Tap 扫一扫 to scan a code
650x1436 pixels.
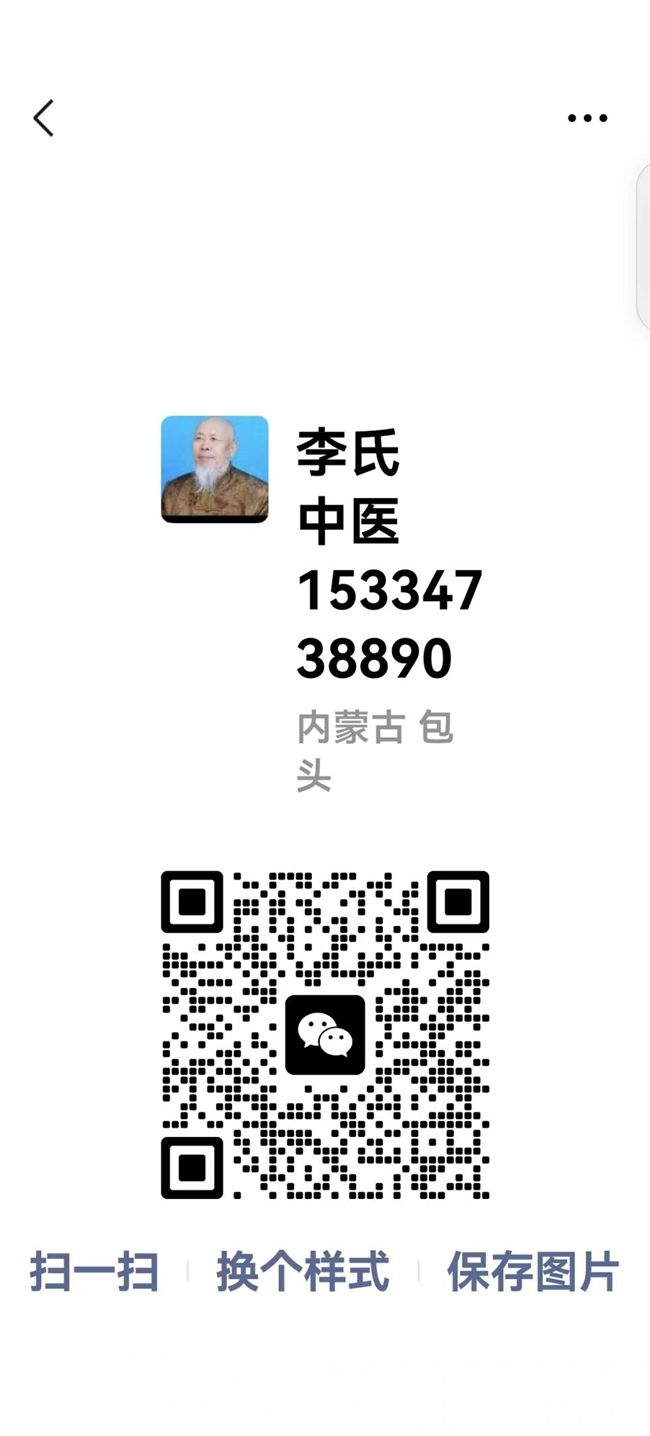coord(94,1272)
